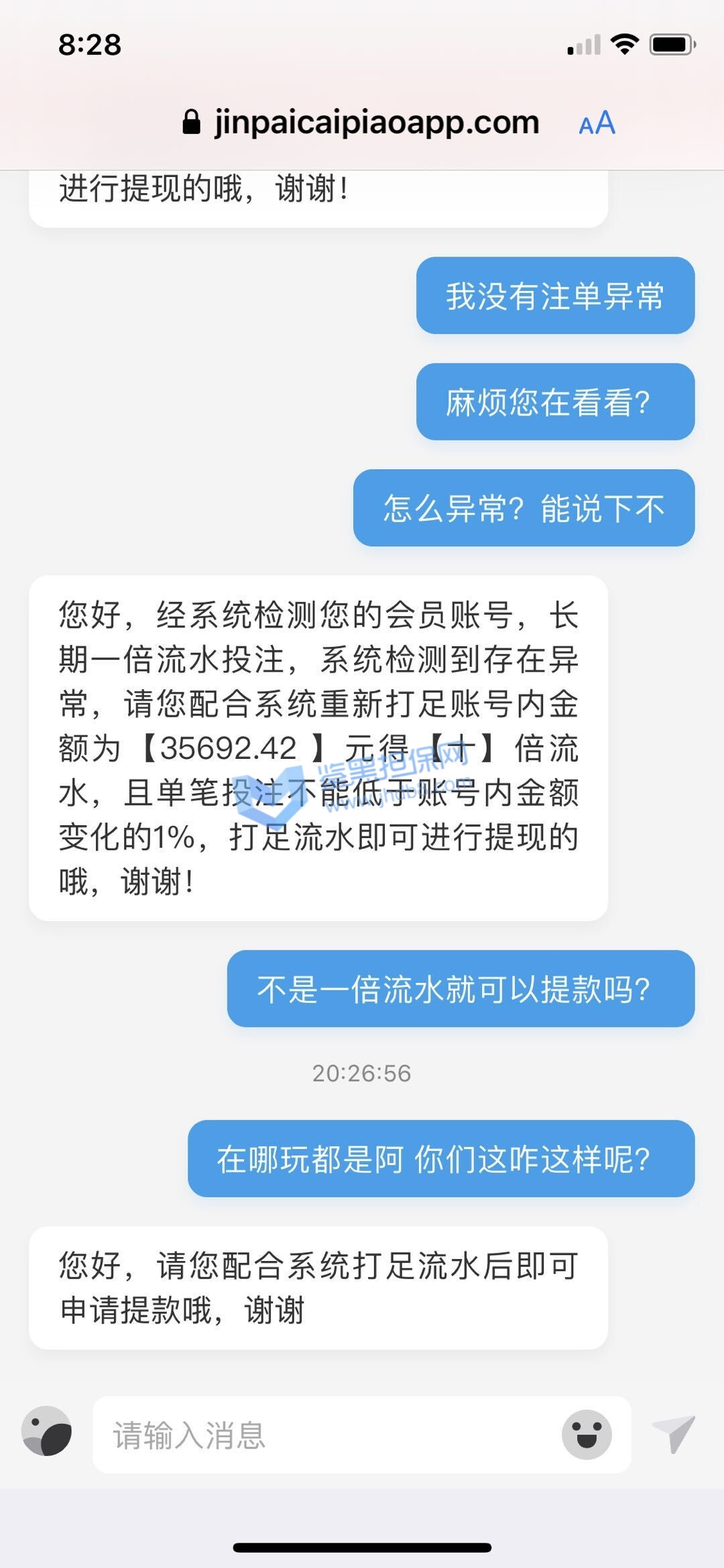Open the emoji picker in the message box

tap(587, 1435)
